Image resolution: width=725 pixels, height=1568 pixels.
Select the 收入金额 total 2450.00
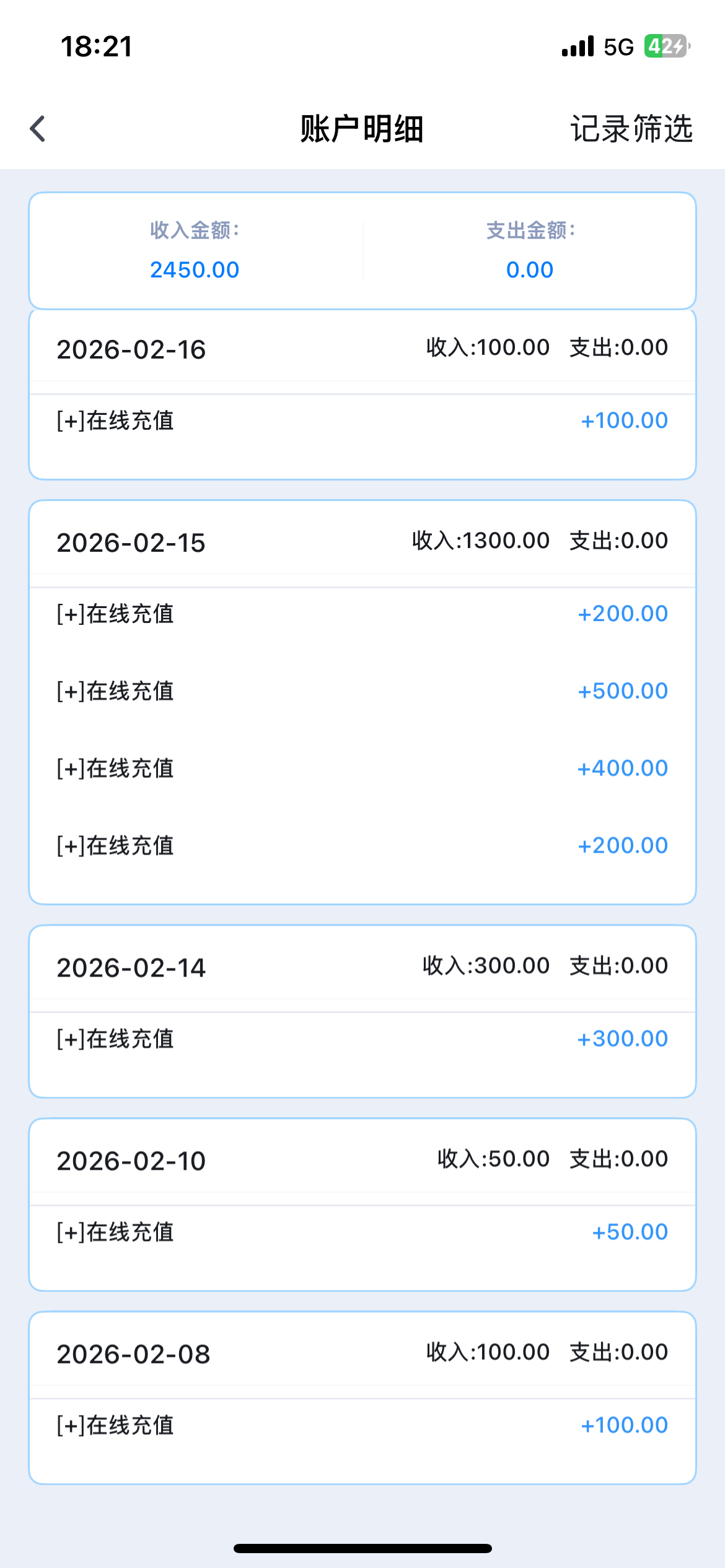coord(193,269)
